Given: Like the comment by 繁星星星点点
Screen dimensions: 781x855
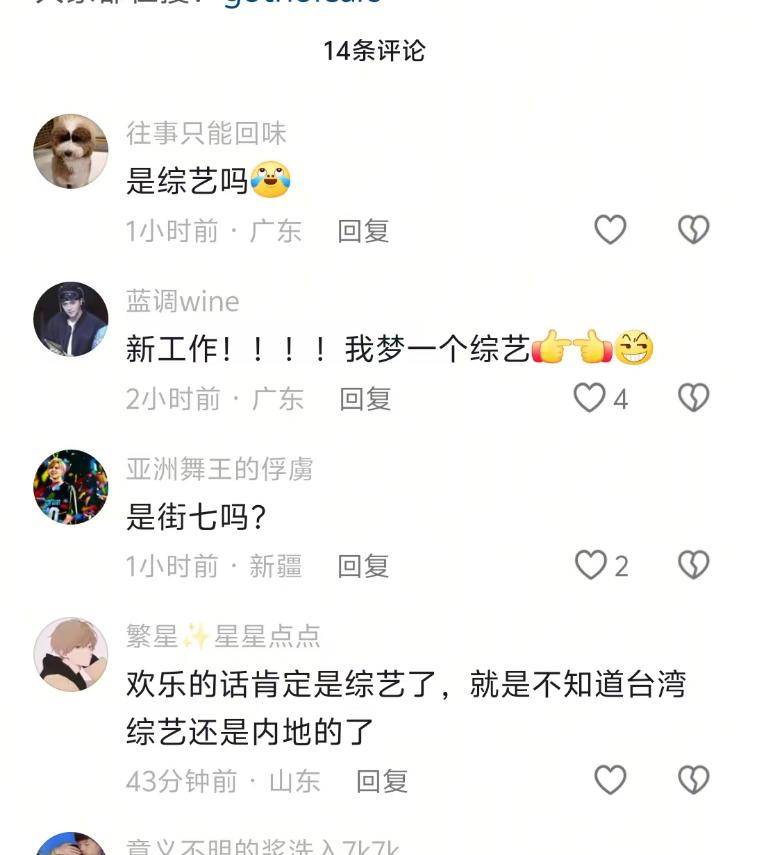Looking at the screenshot, I should click(610, 780).
